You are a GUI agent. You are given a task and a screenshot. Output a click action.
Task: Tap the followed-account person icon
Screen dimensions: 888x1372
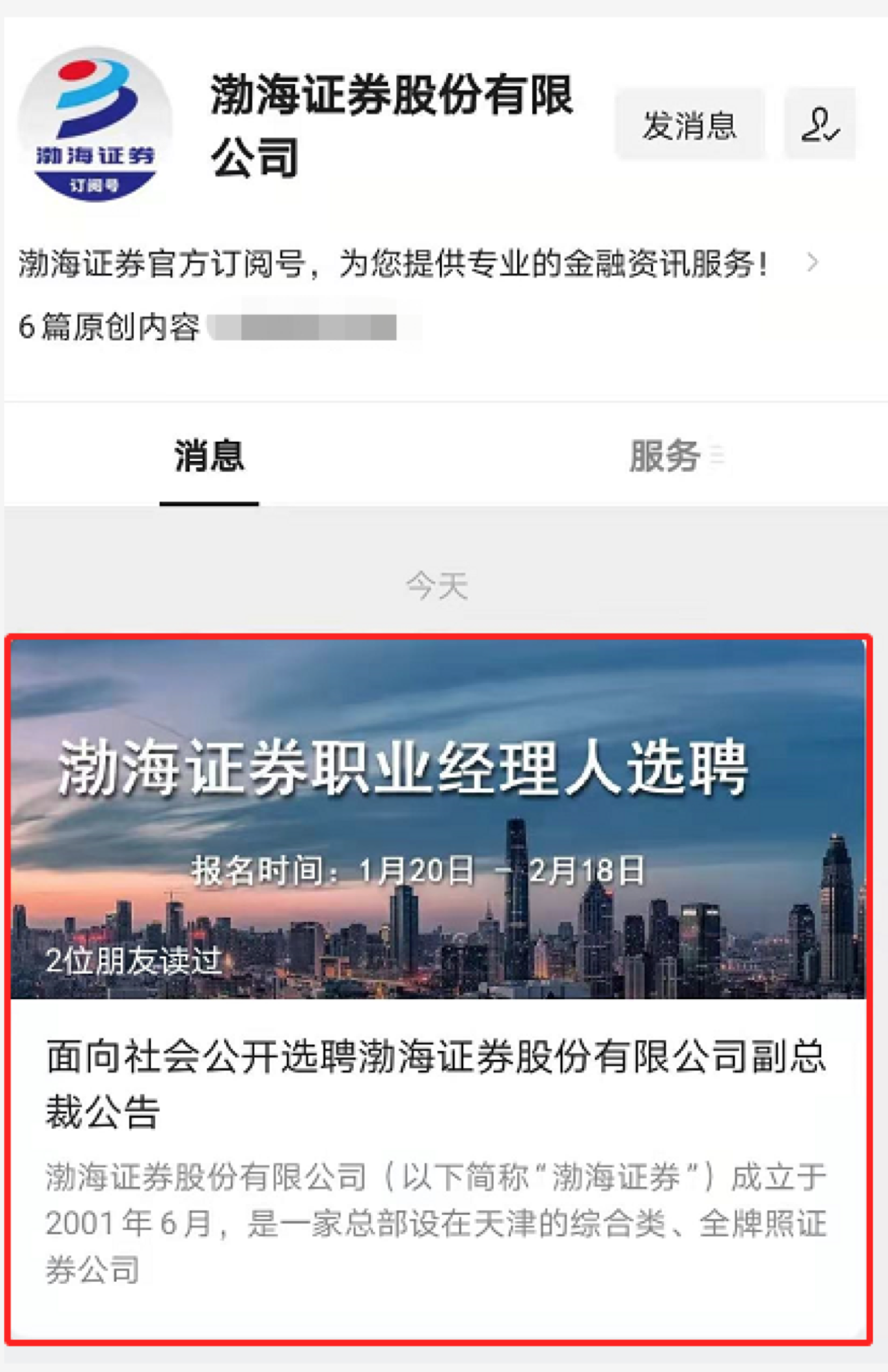tap(820, 125)
